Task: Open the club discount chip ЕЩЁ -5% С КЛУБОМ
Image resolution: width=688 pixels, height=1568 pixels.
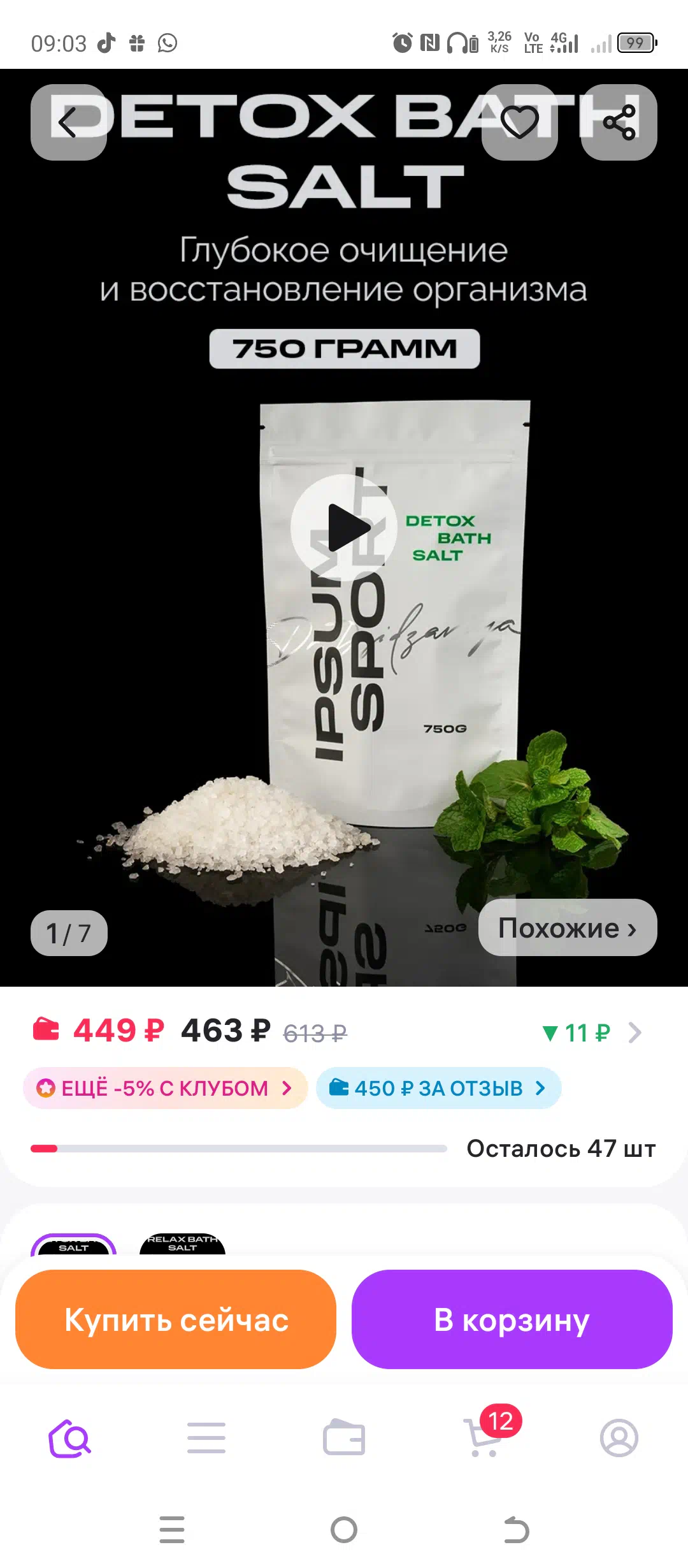Action: [x=166, y=1088]
